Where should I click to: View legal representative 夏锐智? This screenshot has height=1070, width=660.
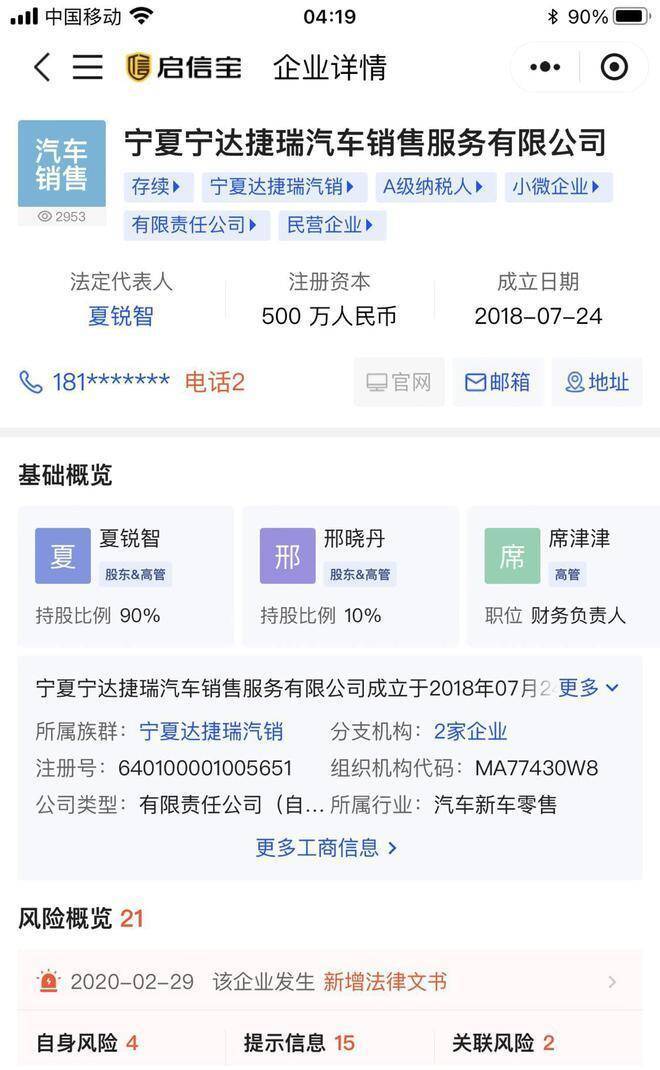121,317
